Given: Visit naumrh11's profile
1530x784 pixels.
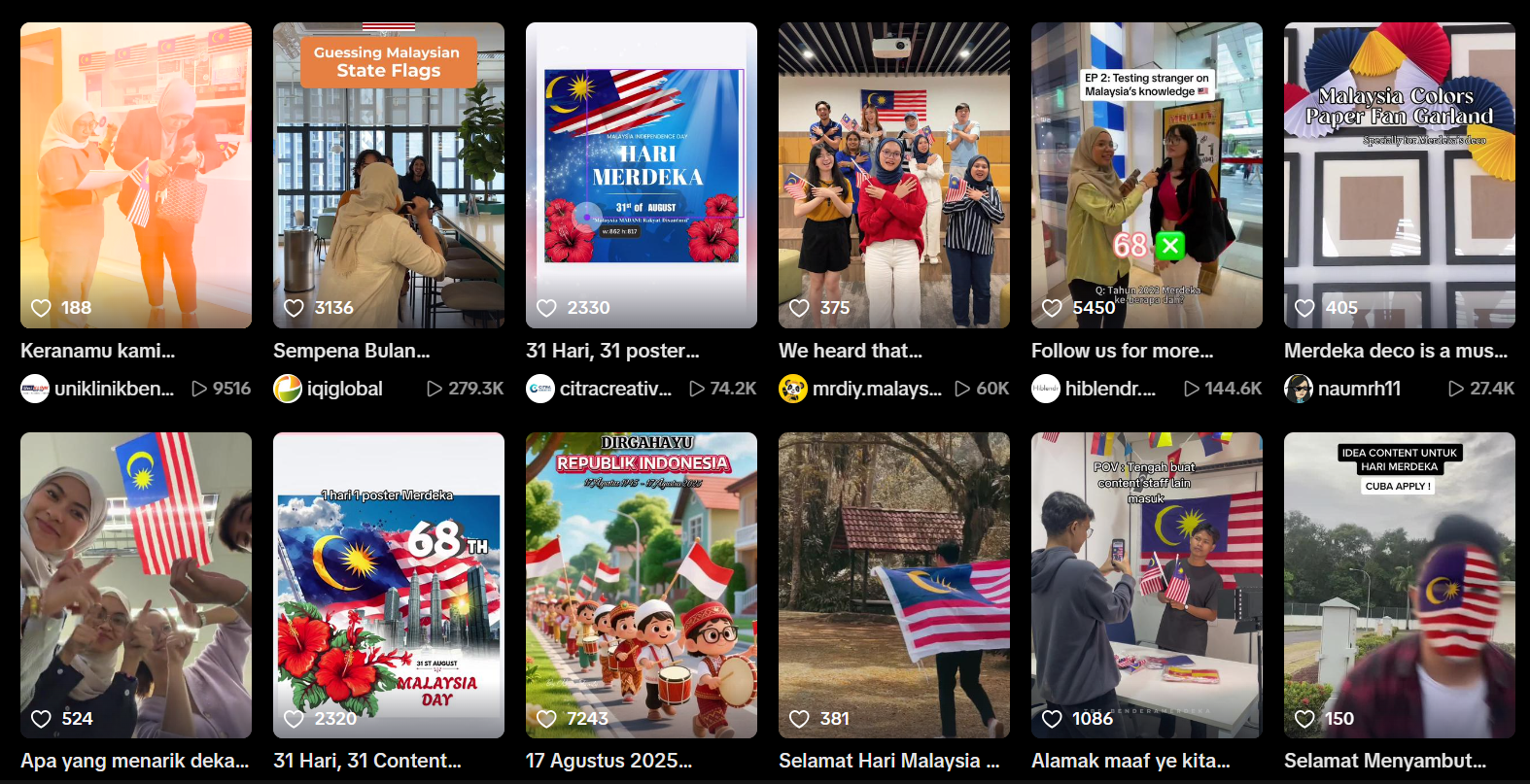Looking at the screenshot, I should (x=1358, y=389).
